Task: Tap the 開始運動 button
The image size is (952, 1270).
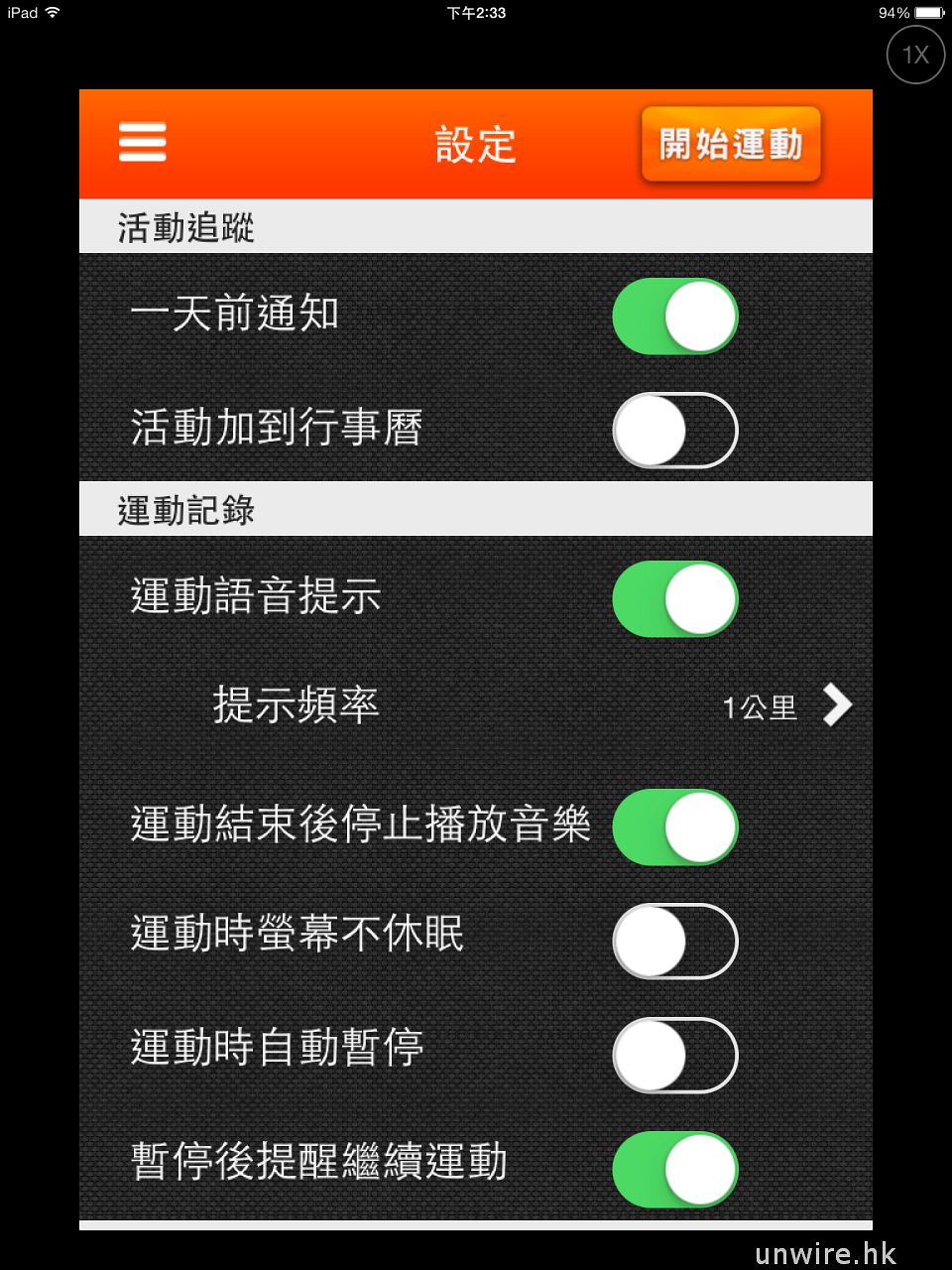Action: point(731,145)
